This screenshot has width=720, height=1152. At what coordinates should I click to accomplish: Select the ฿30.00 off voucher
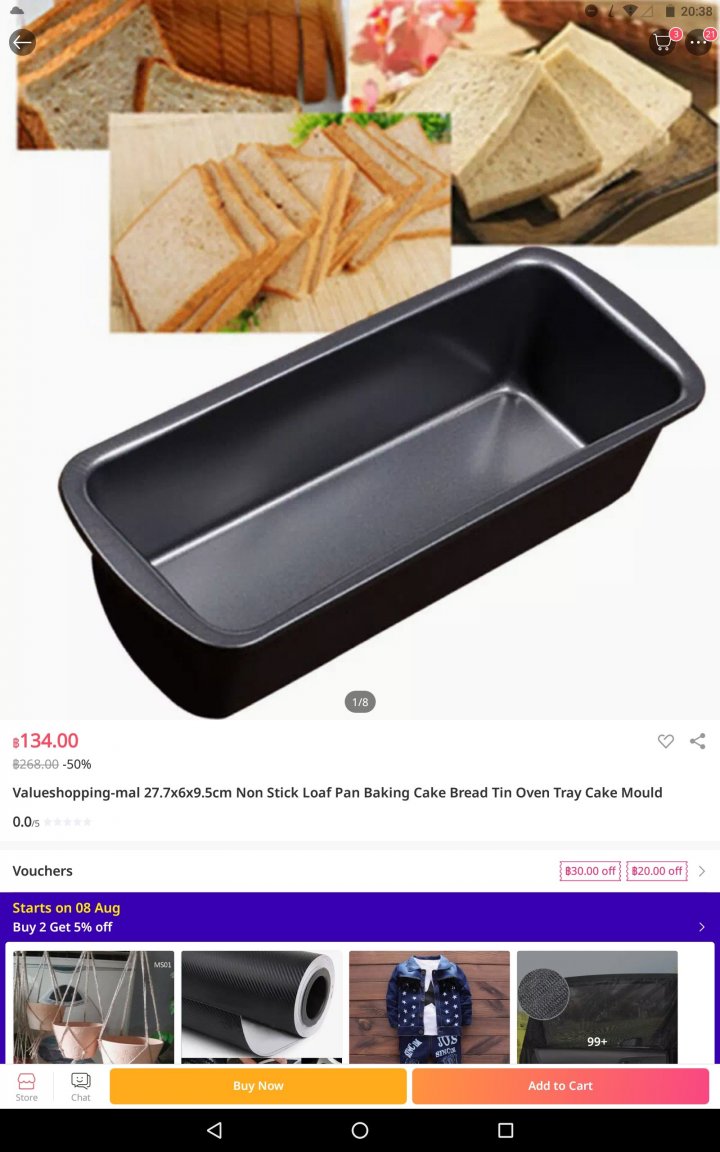click(x=590, y=871)
